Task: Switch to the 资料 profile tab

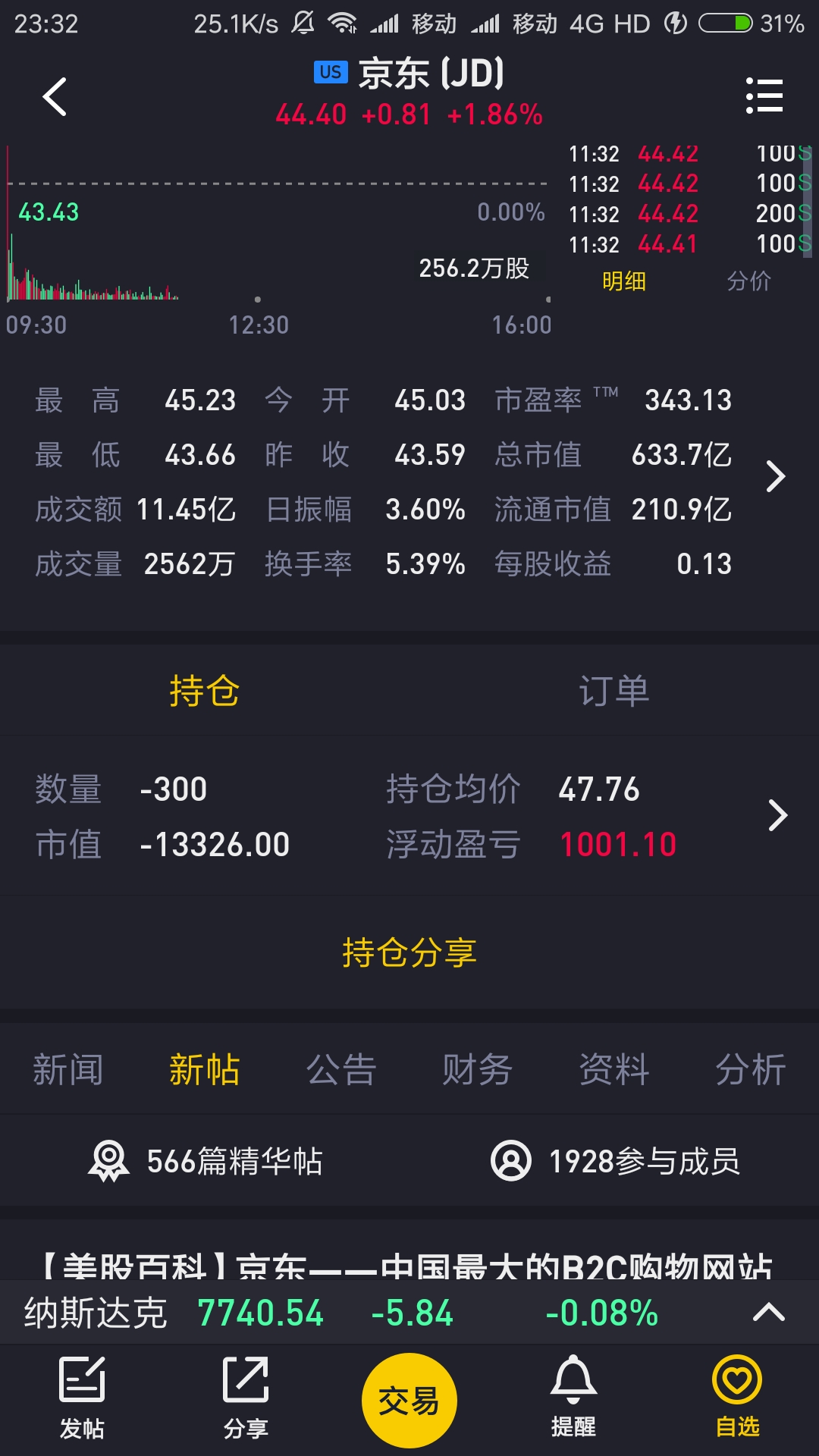Action: point(614,1069)
